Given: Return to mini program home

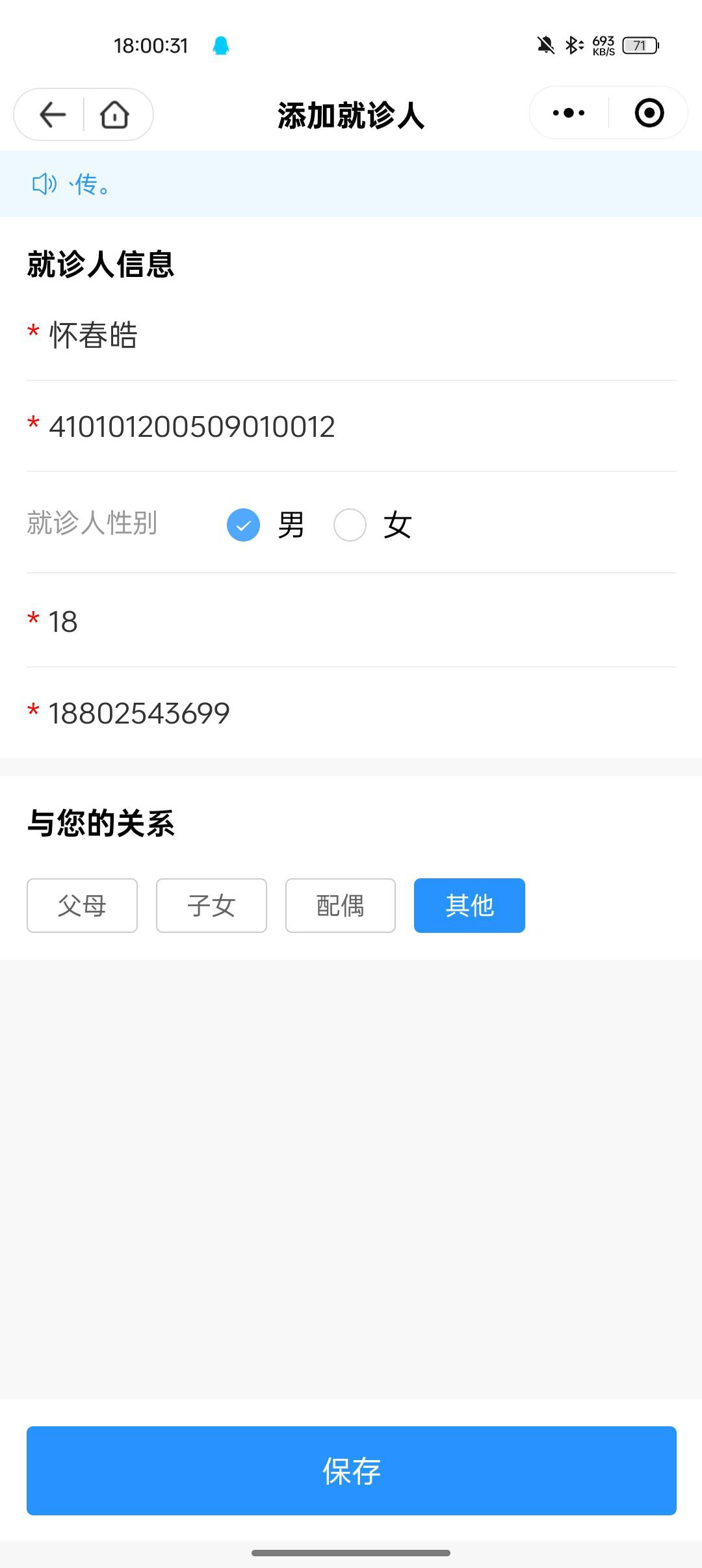Looking at the screenshot, I should [x=114, y=114].
